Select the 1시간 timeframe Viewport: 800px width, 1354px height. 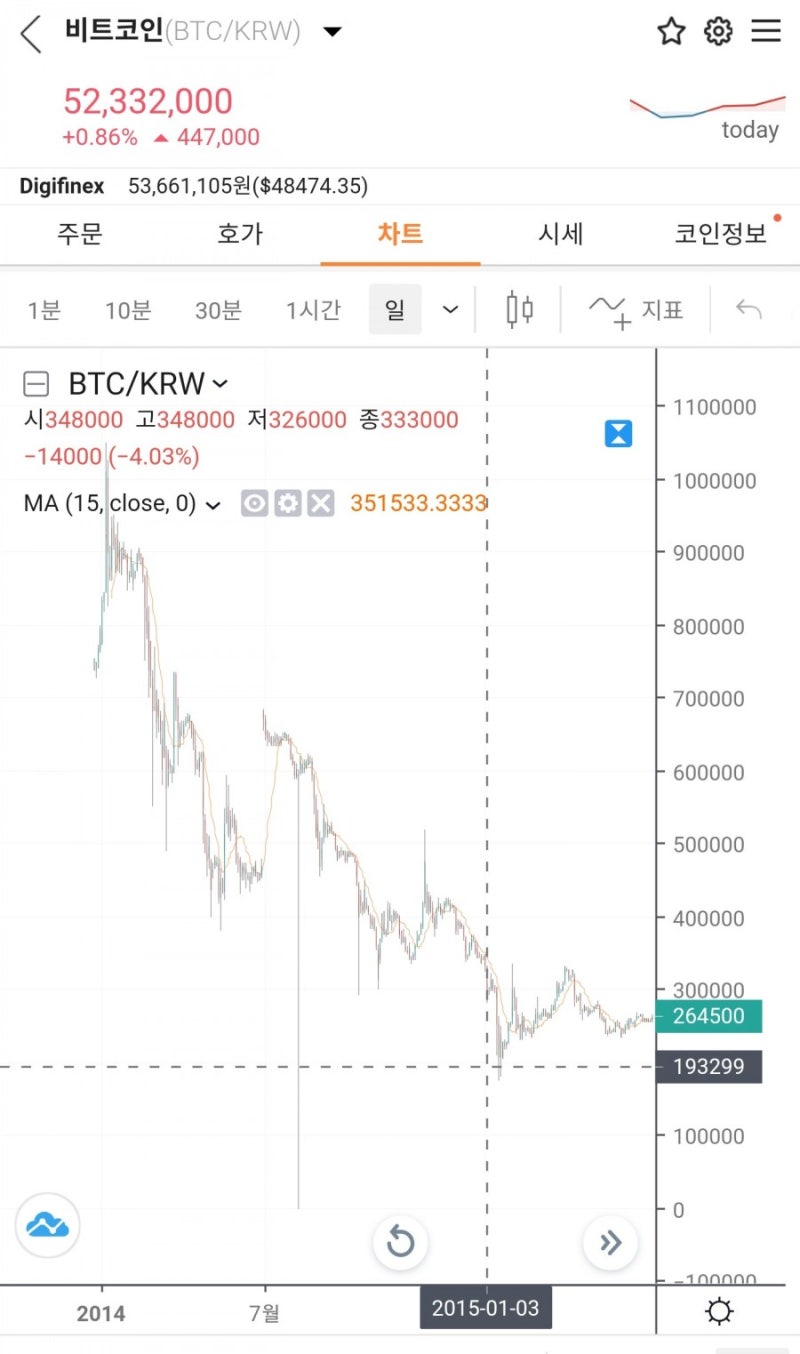313,310
